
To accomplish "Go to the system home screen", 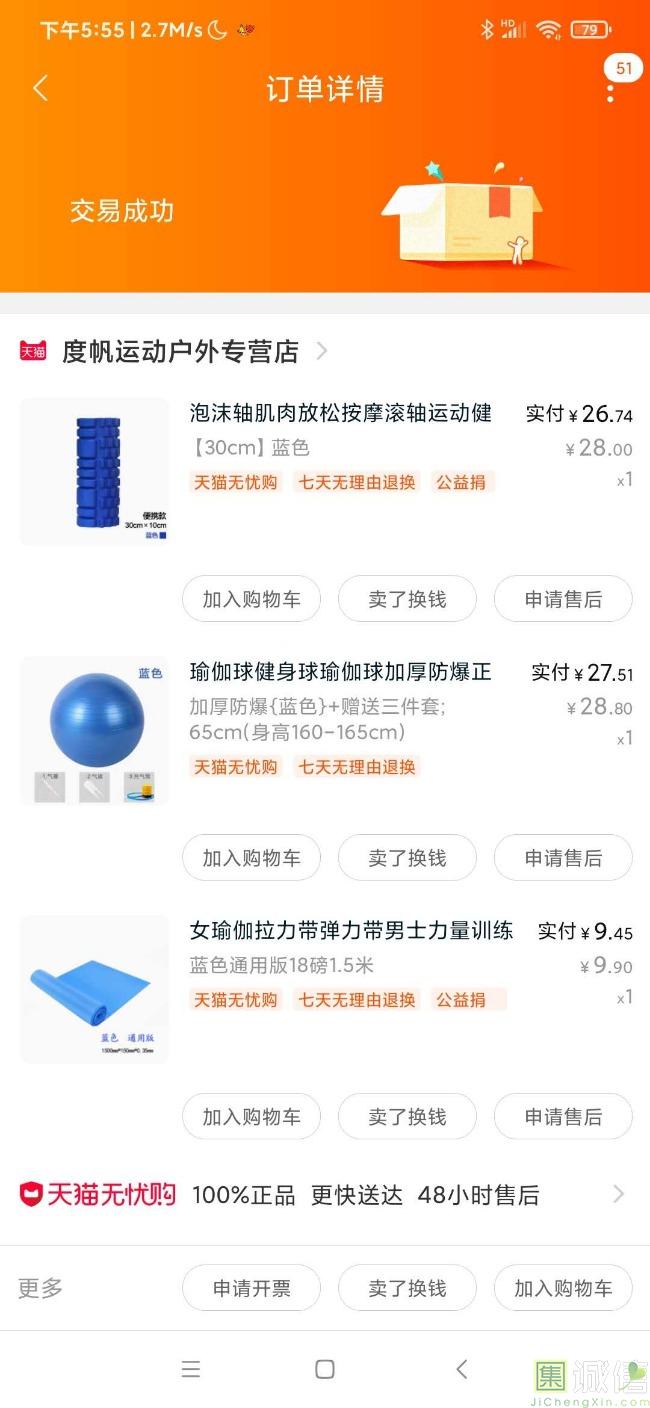I will [x=324, y=1369].
